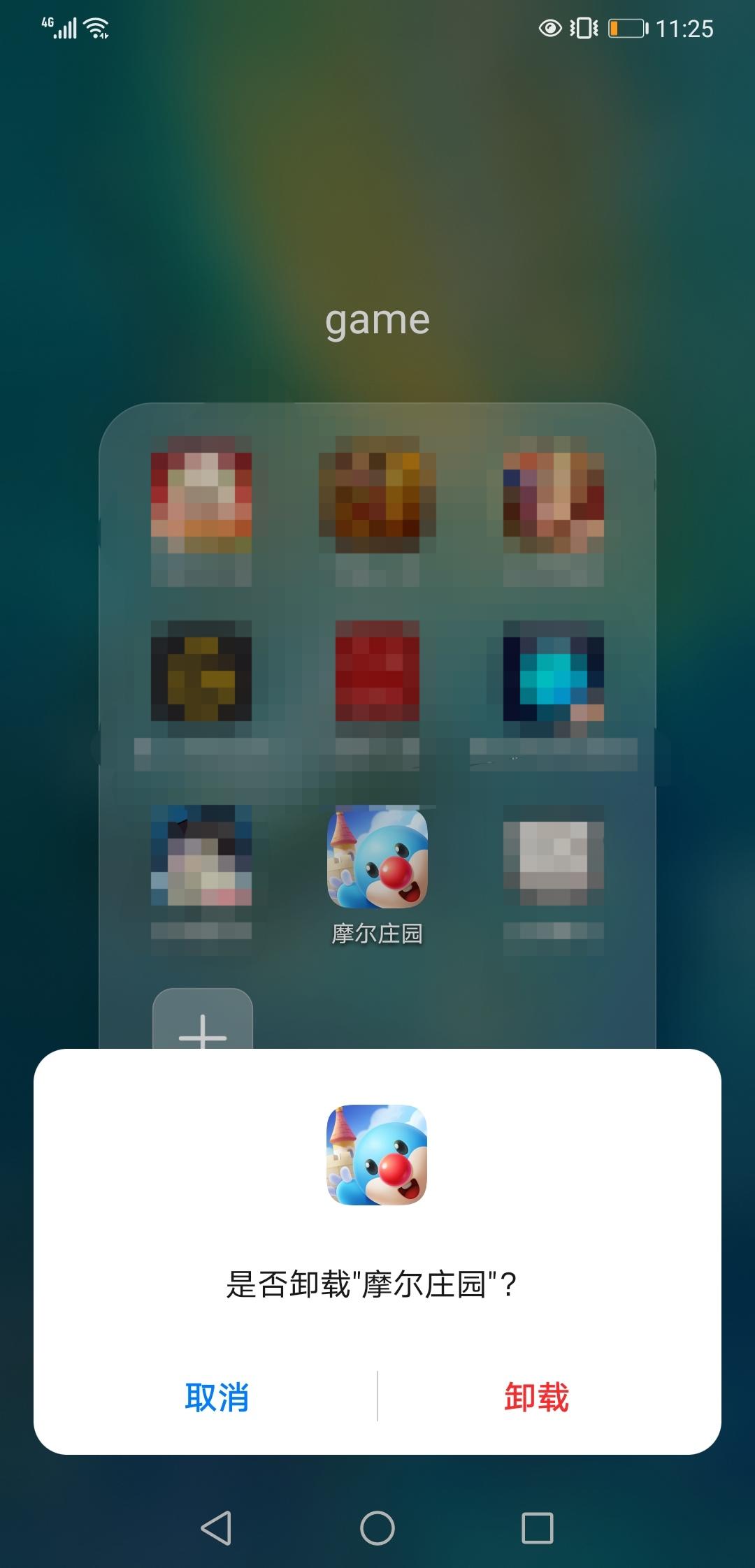Tap the low battery indicator
755x1568 pixels.
[x=626, y=28]
